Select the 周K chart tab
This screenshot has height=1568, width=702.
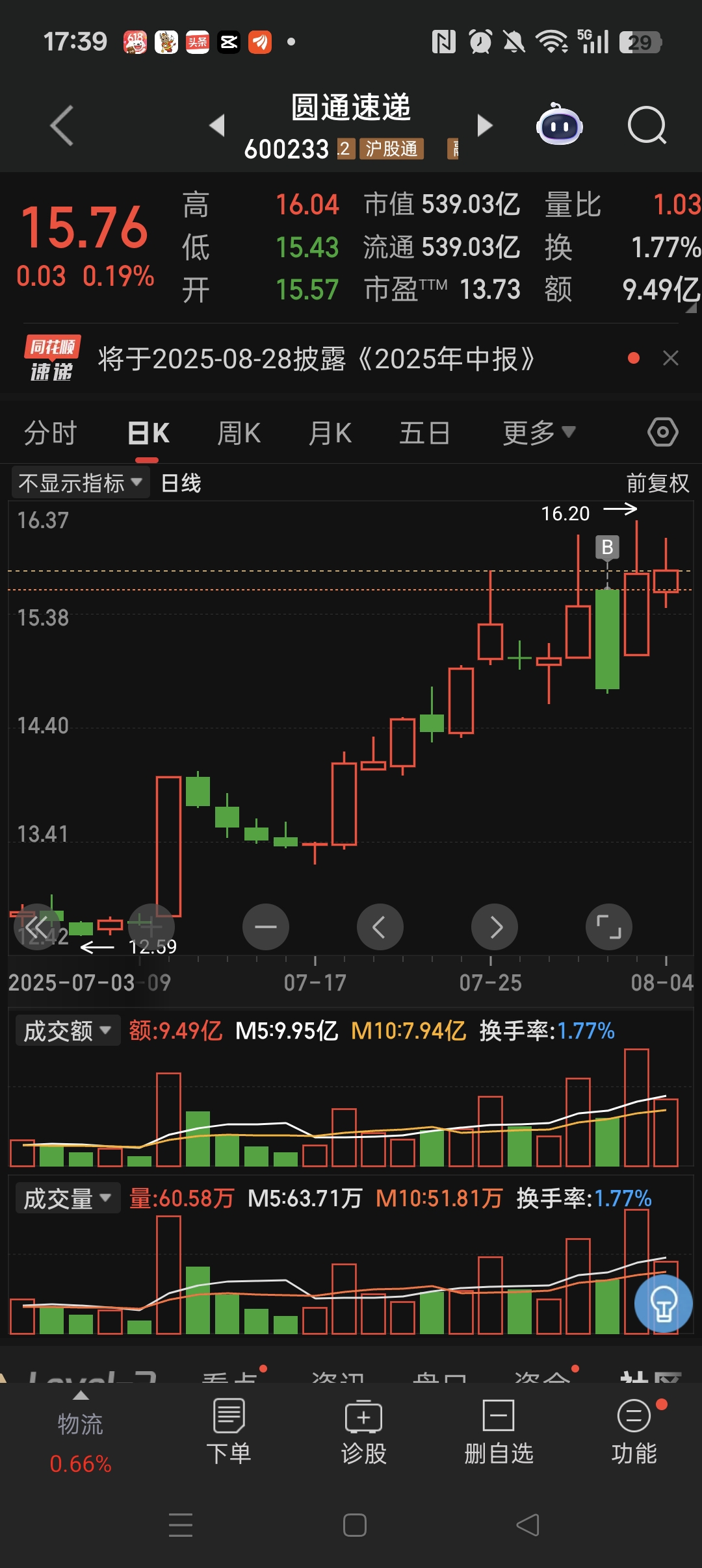(x=239, y=433)
